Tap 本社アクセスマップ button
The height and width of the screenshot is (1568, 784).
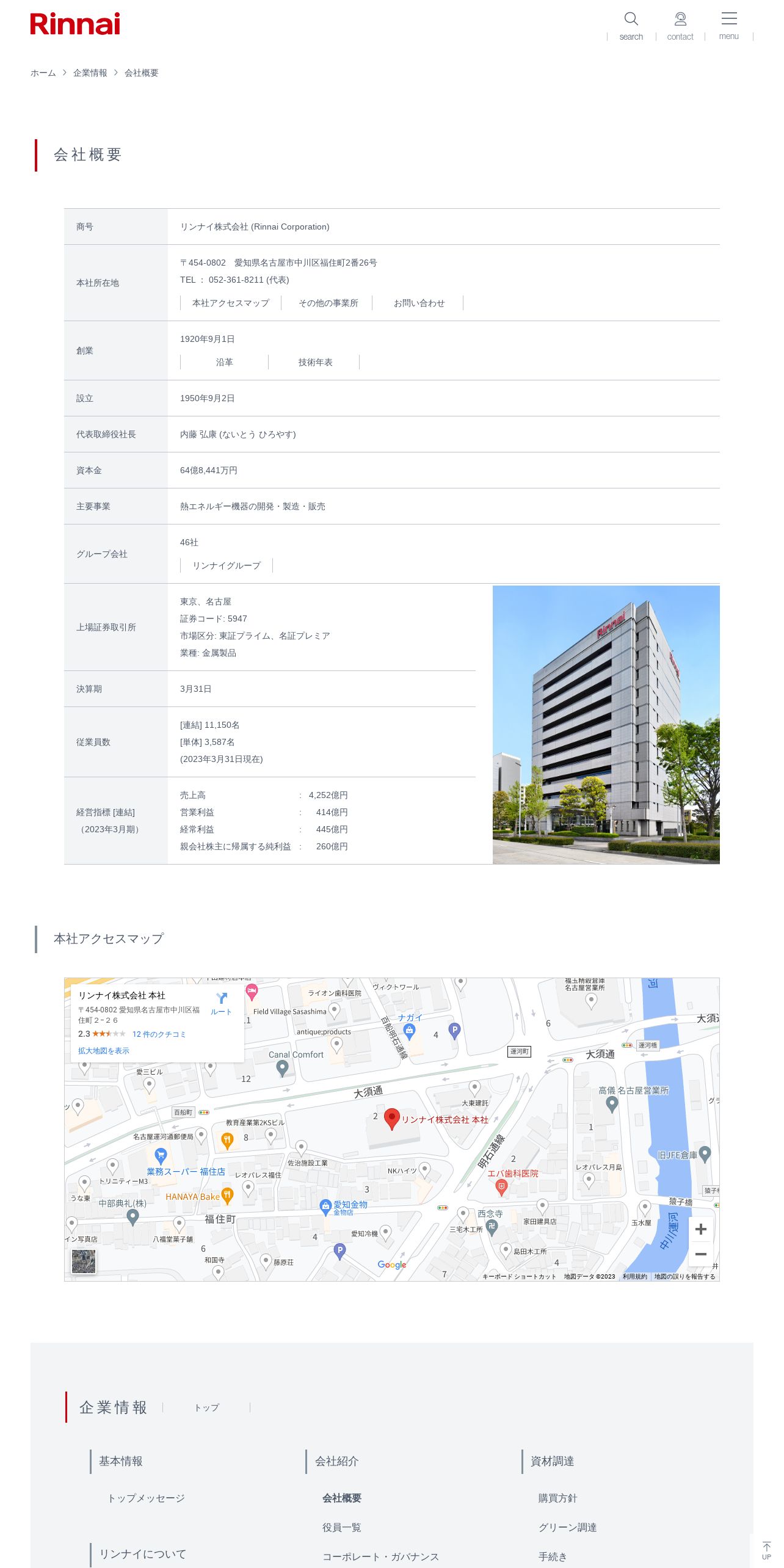[x=230, y=303]
